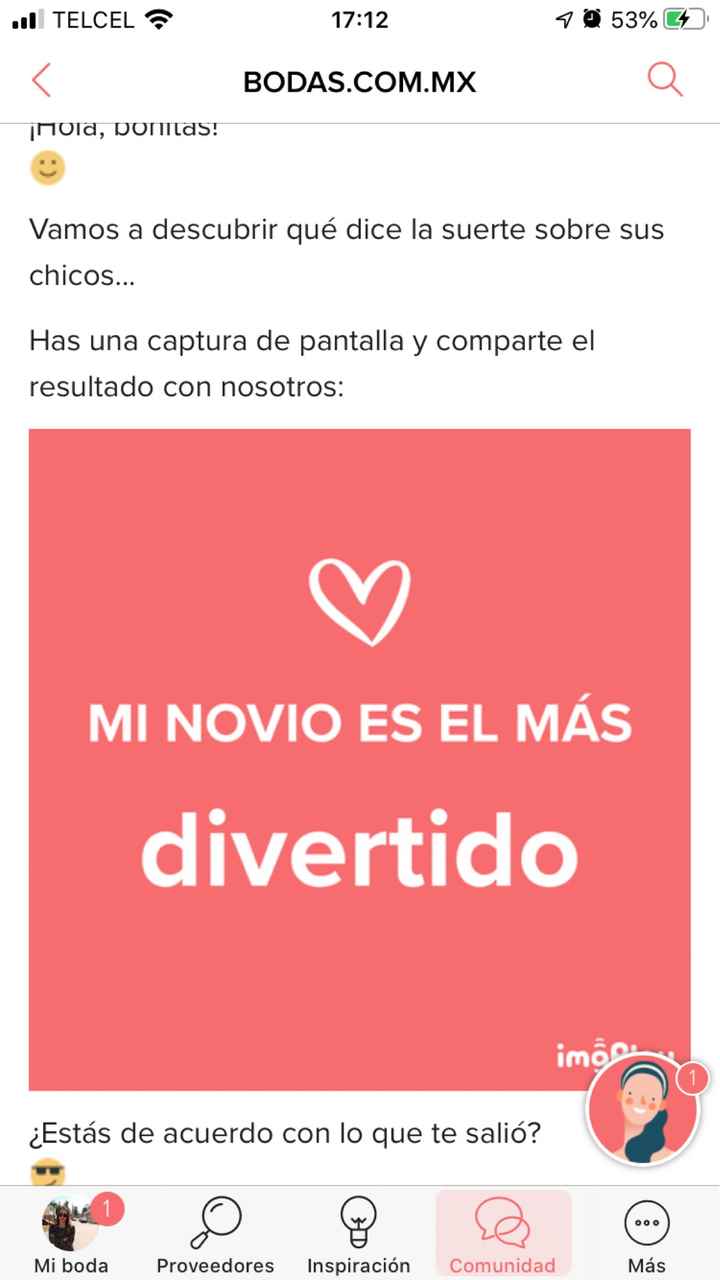
Task: Switch to the Comunidad tab
Action: (503, 1233)
